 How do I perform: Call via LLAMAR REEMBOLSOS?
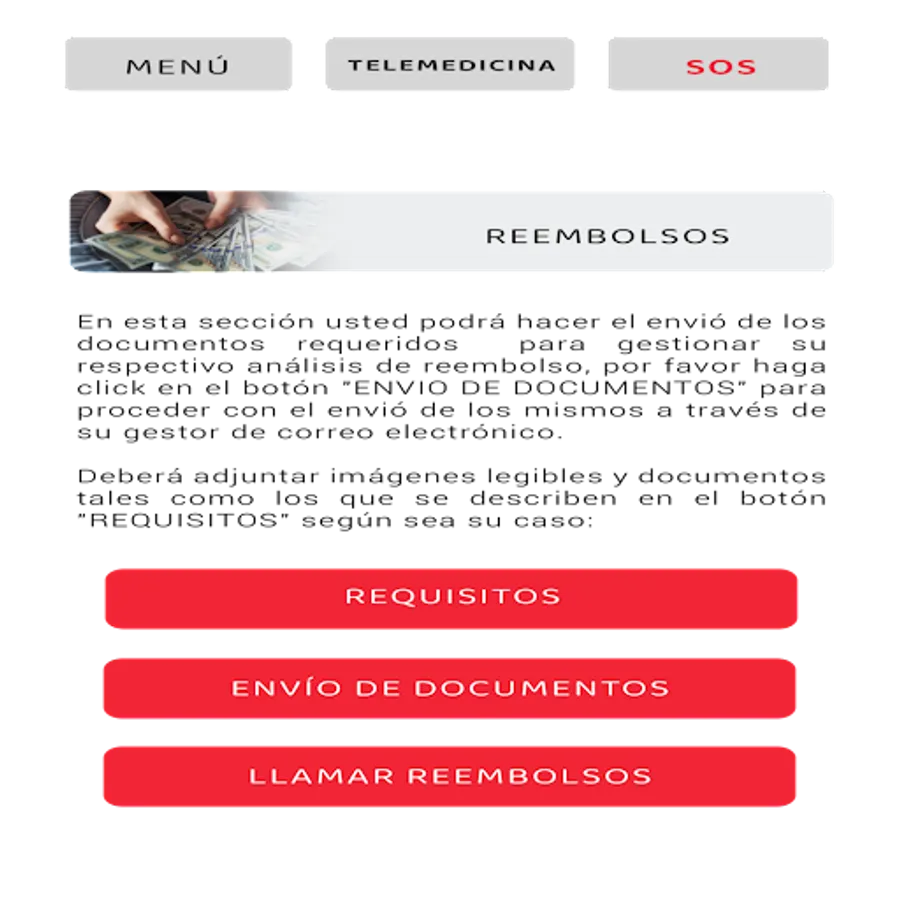[450, 776]
